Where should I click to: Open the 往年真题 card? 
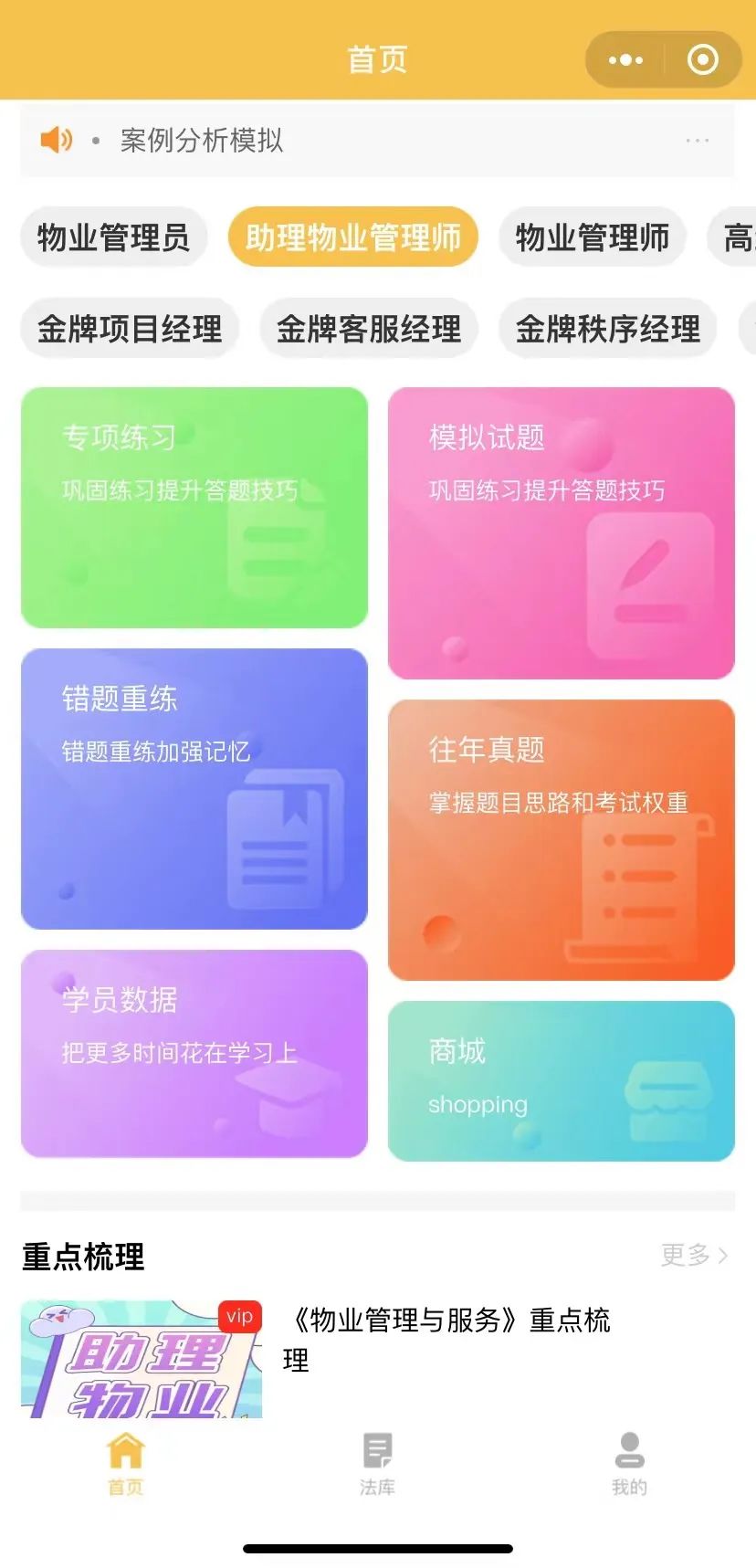pyautogui.click(x=561, y=840)
